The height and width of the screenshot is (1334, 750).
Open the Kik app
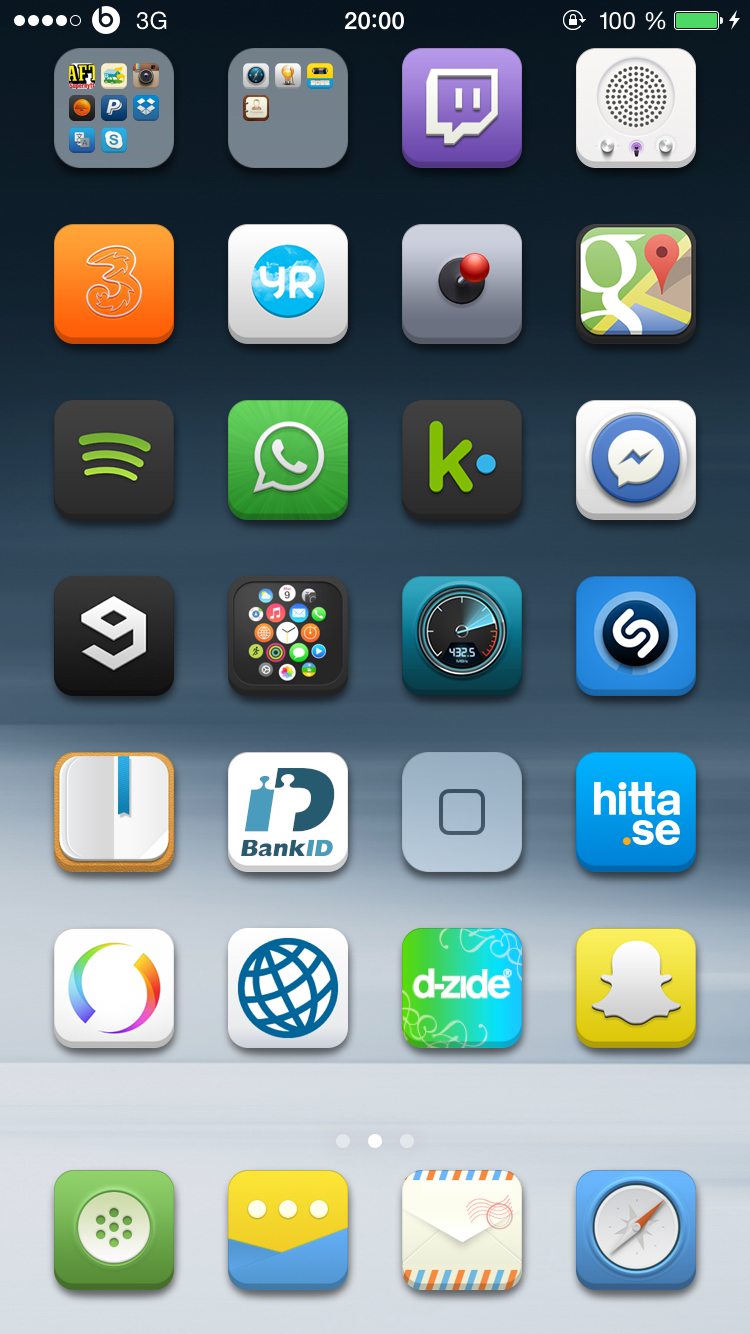462,460
